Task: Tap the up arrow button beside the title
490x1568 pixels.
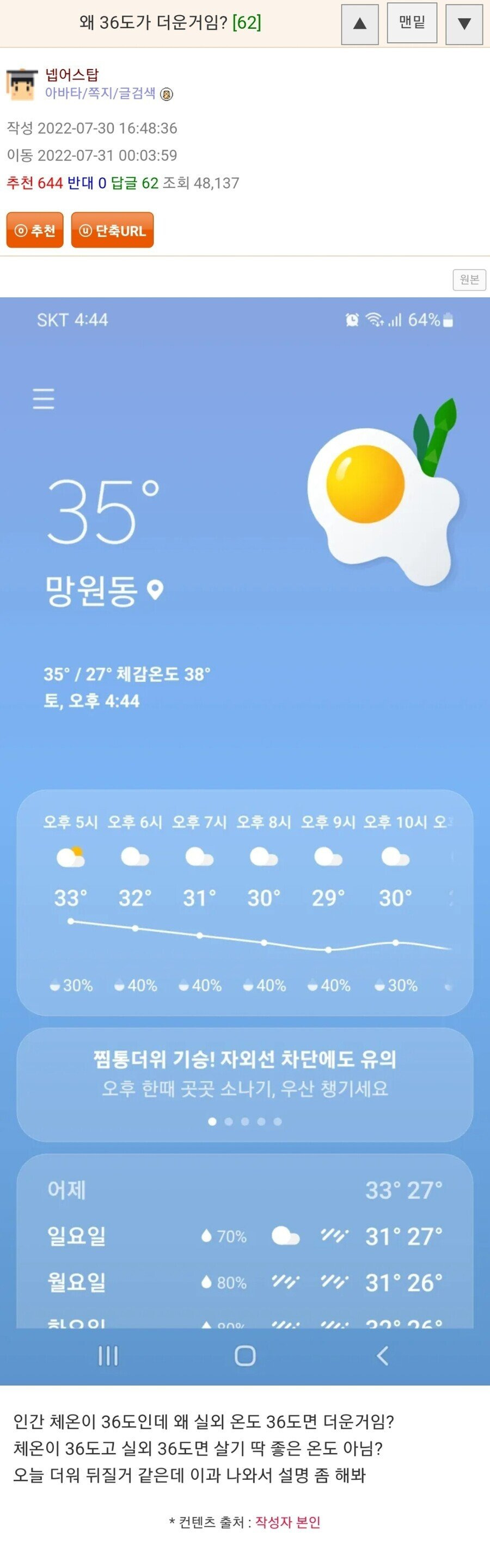Action: (x=360, y=24)
